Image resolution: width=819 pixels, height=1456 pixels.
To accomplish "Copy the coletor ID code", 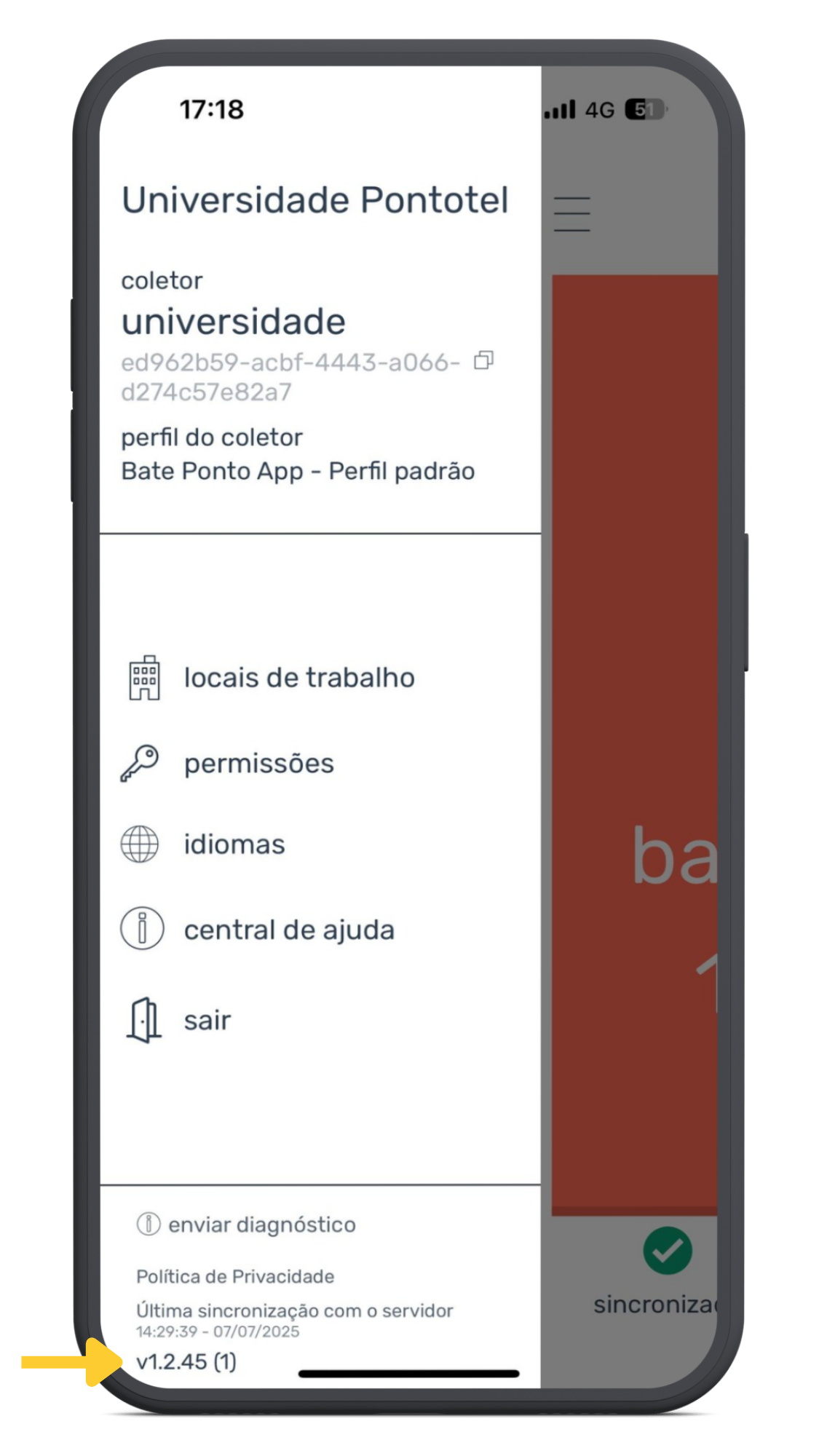I will (x=483, y=360).
